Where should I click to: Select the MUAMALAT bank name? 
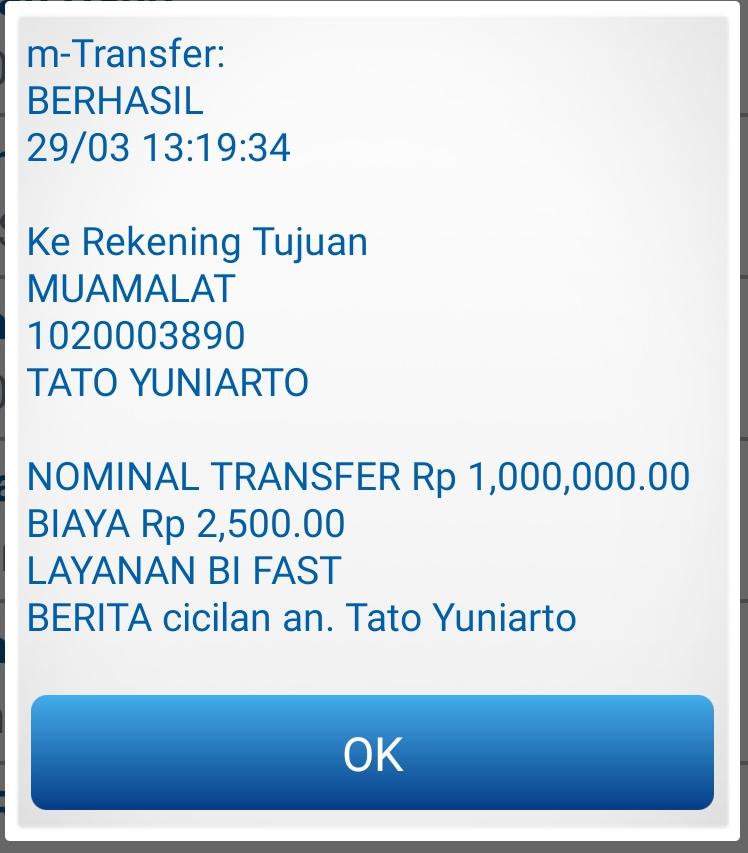tap(128, 290)
